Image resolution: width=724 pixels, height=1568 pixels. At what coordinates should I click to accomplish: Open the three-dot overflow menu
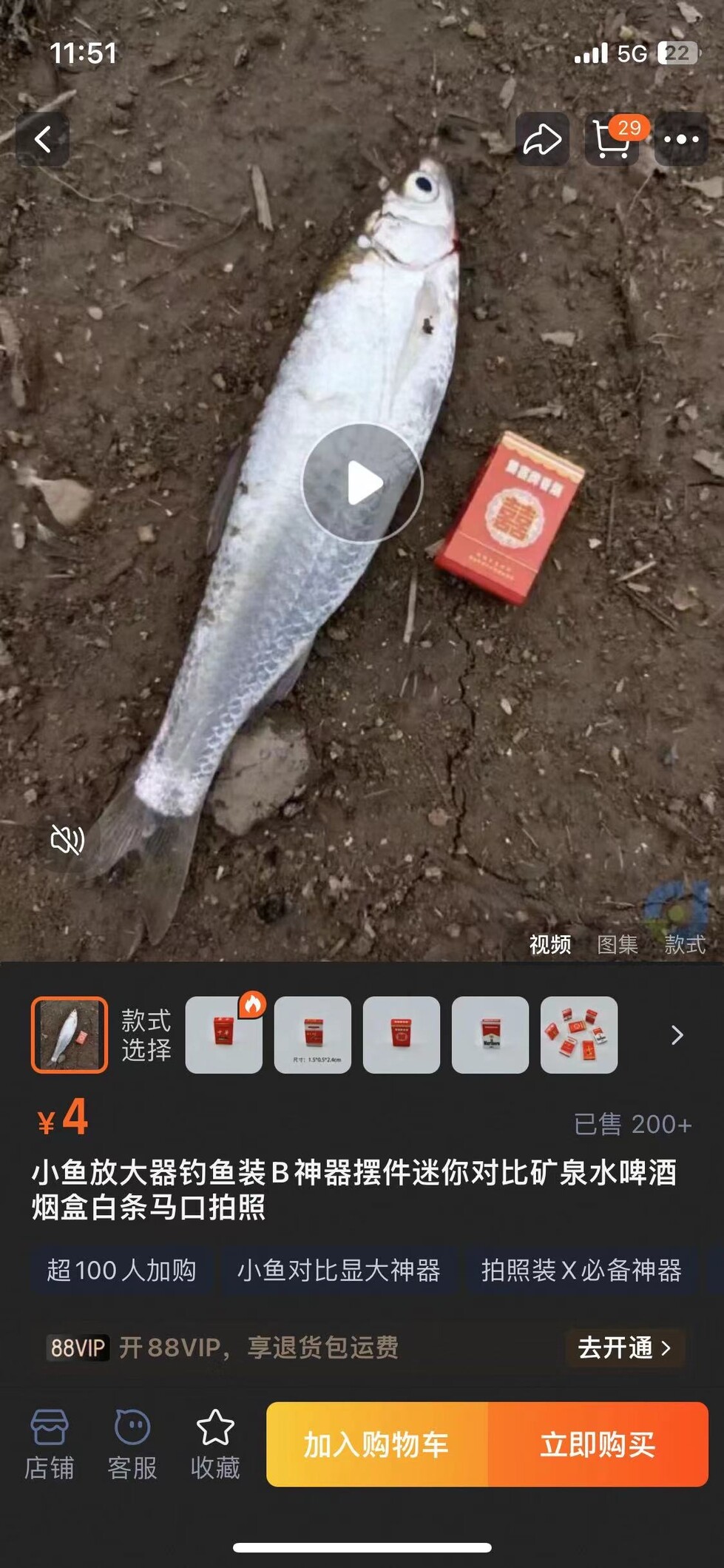coord(681,139)
